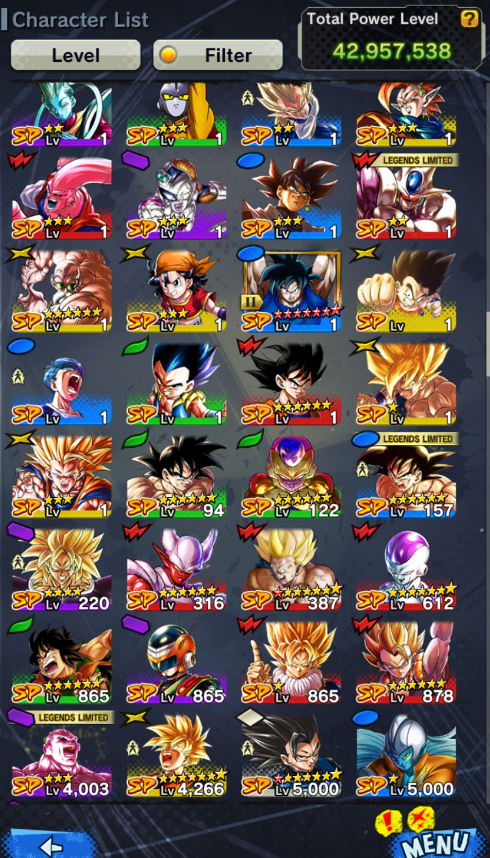The height and width of the screenshot is (858, 490).
Task: Tap the Total Power Level help icon
Action: (x=469, y=20)
